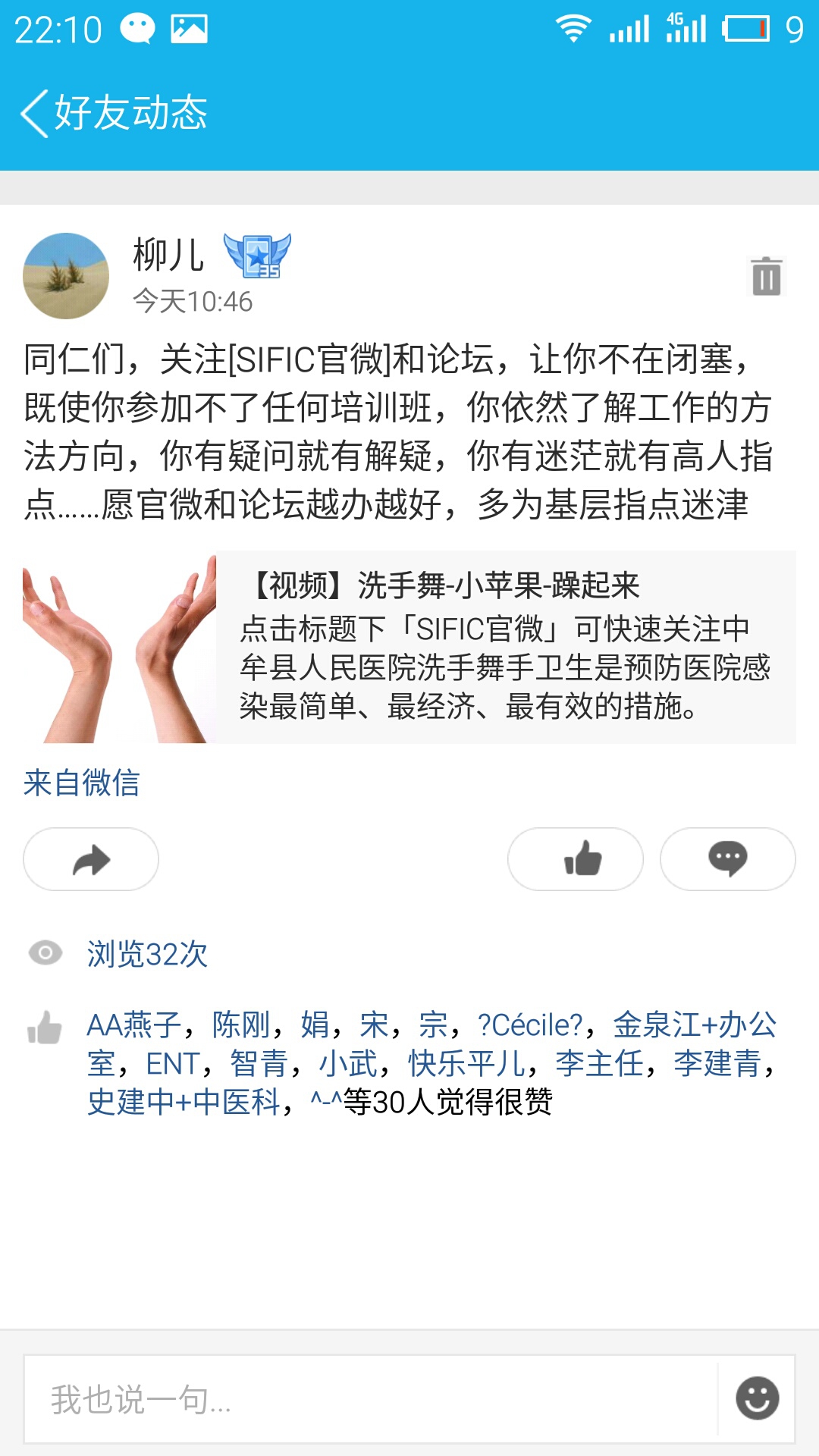Viewport: 819px width, 1456px height.
Task: Open 快乐平儿's profile link
Action: (x=466, y=1064)
